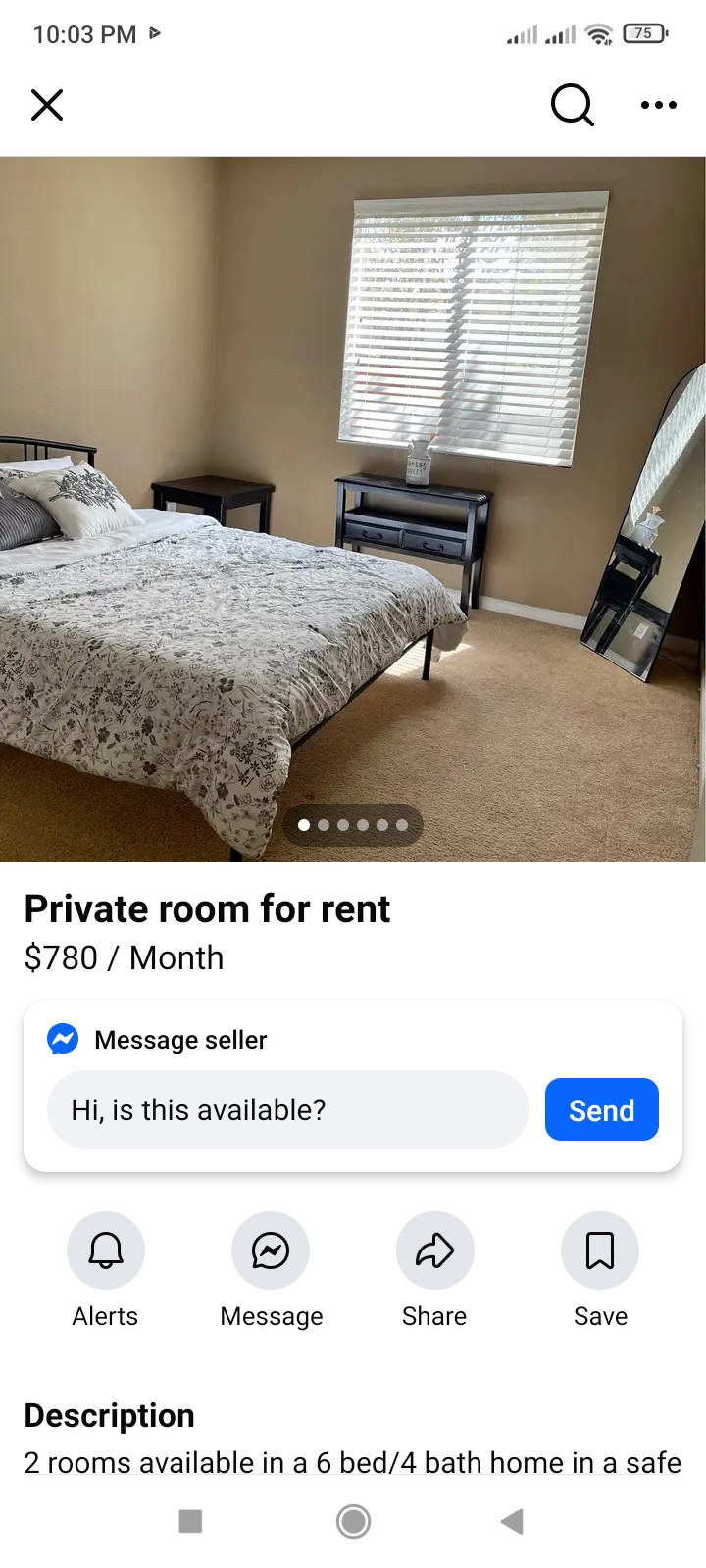Save this listing with the bookmark
This screenshot has height=1568, width=706.
pyautogui.click(x=599, y=1250)
